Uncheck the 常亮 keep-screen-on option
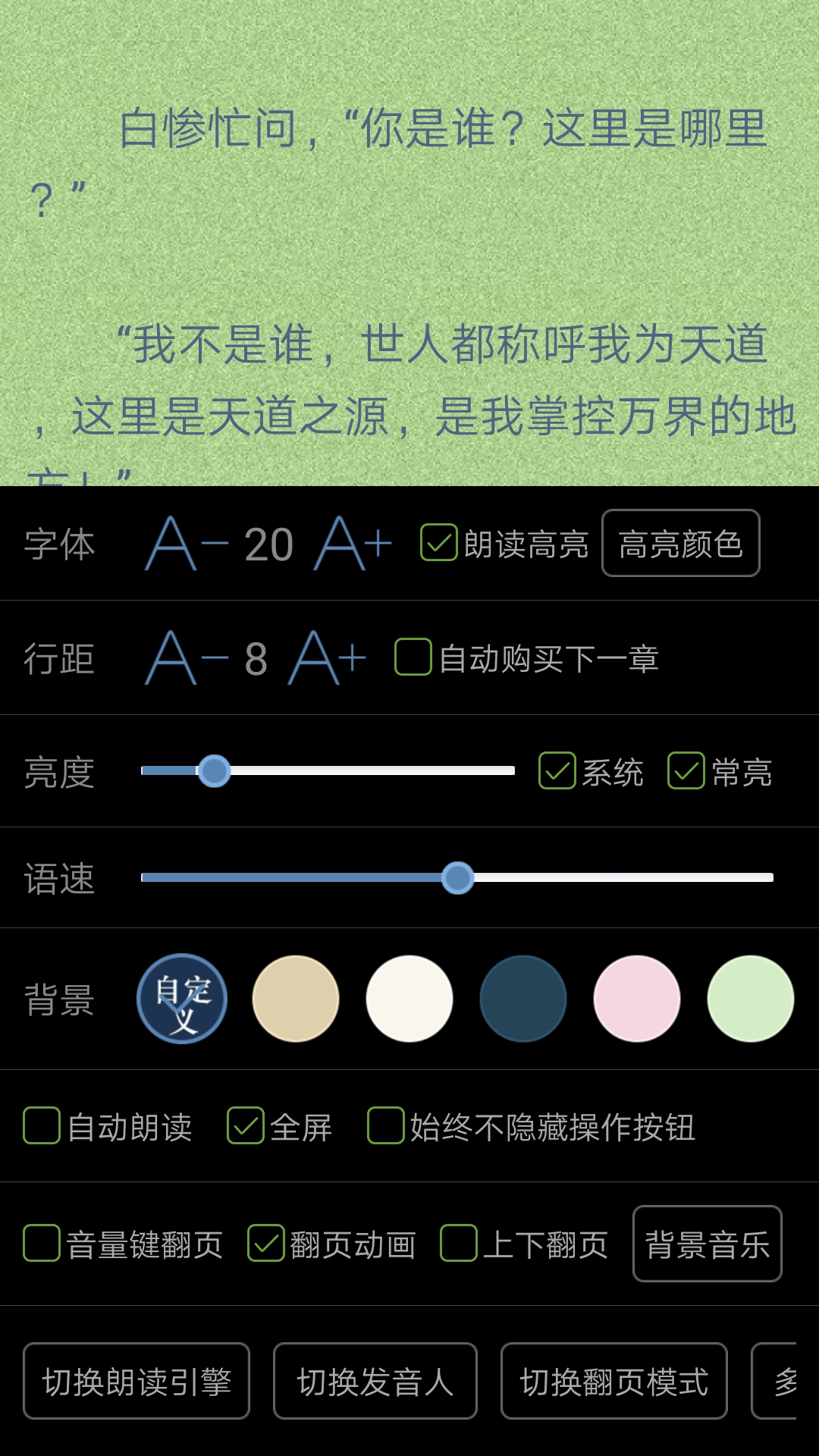Viewport: 819px width, 1456px height. pos(687,772)
